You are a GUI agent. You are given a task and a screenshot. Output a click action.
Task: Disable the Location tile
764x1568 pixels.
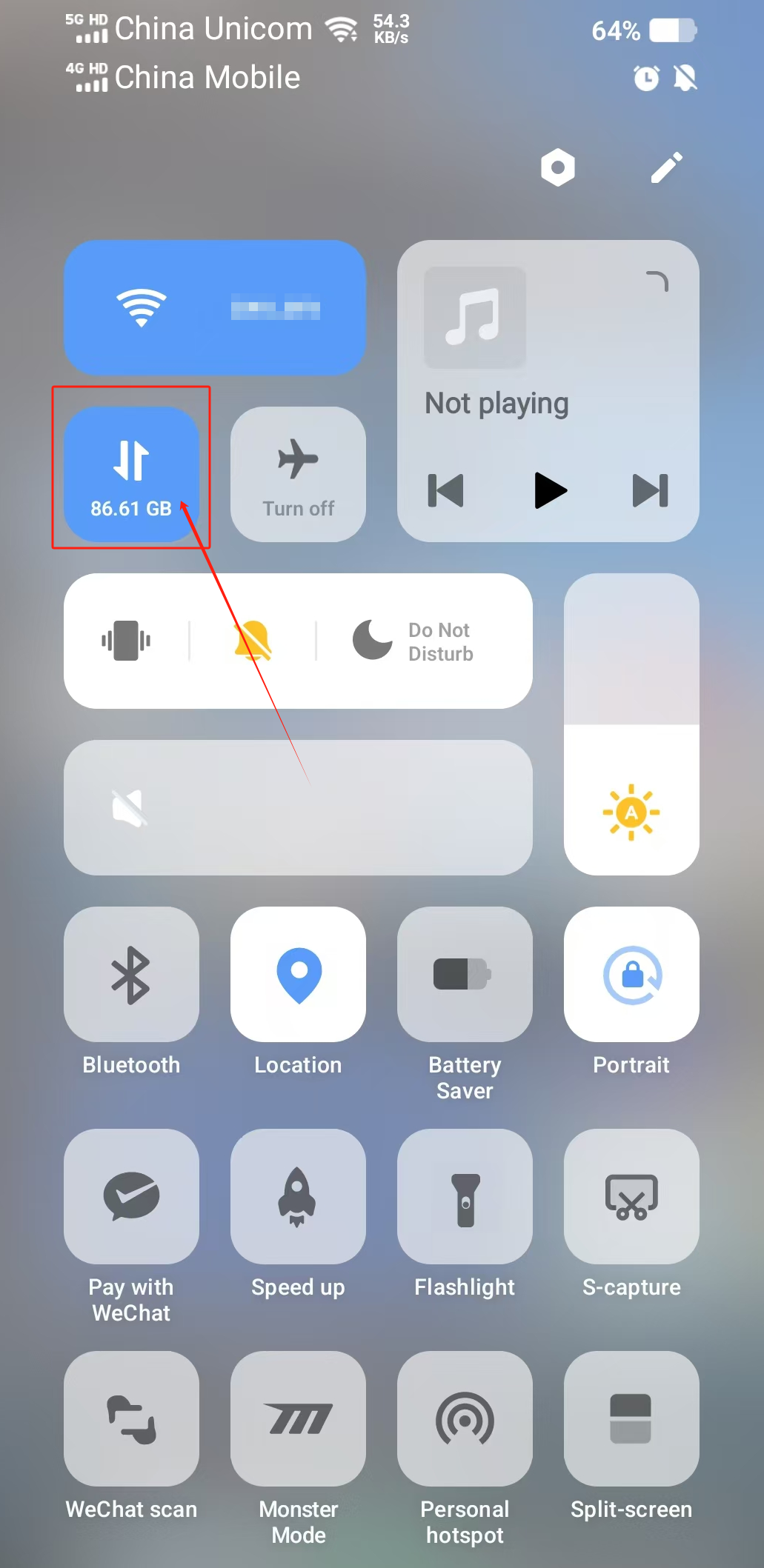(x=298, y=975)
